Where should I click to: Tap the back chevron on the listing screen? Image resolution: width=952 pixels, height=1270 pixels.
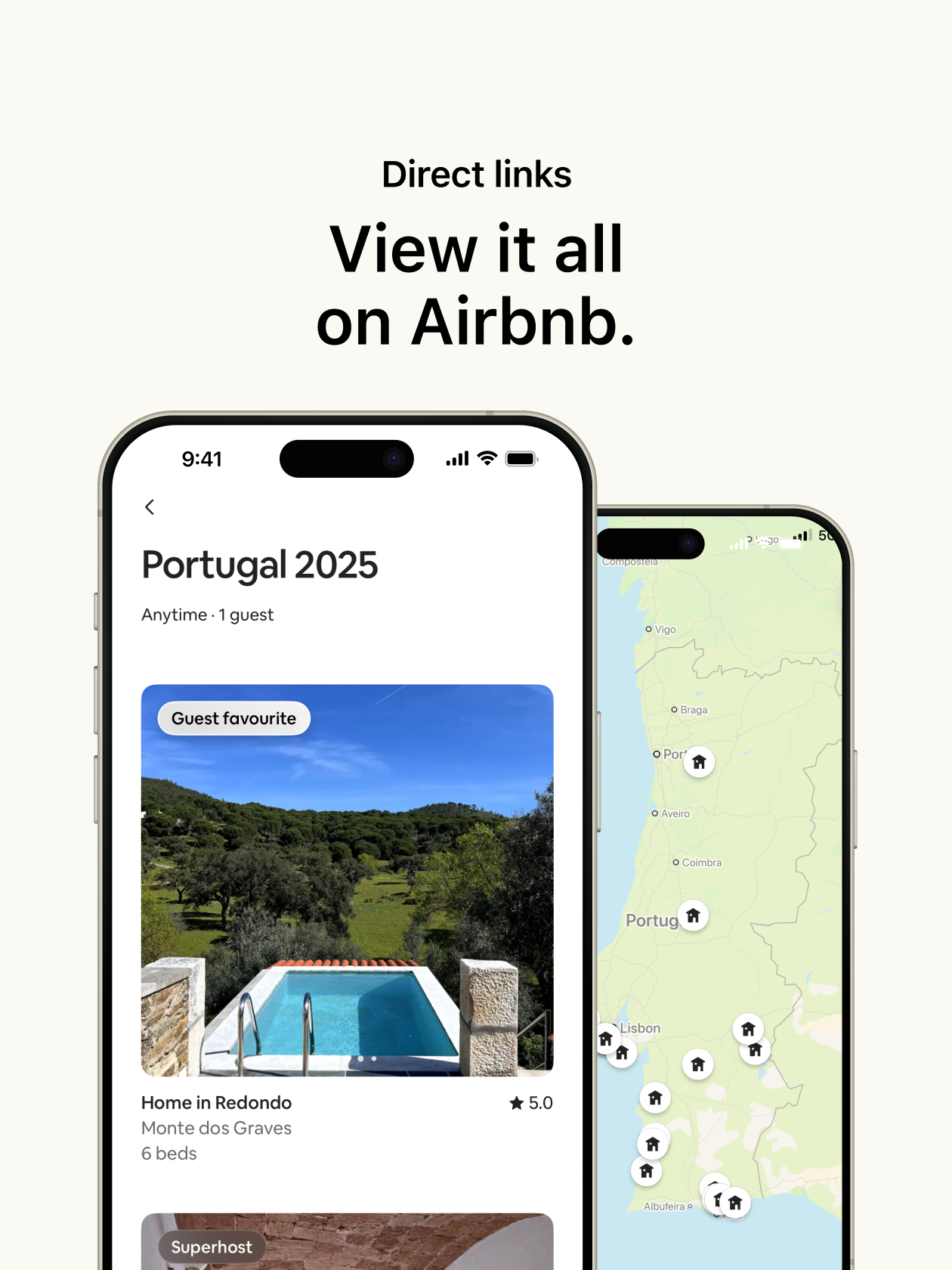[150, 507]
